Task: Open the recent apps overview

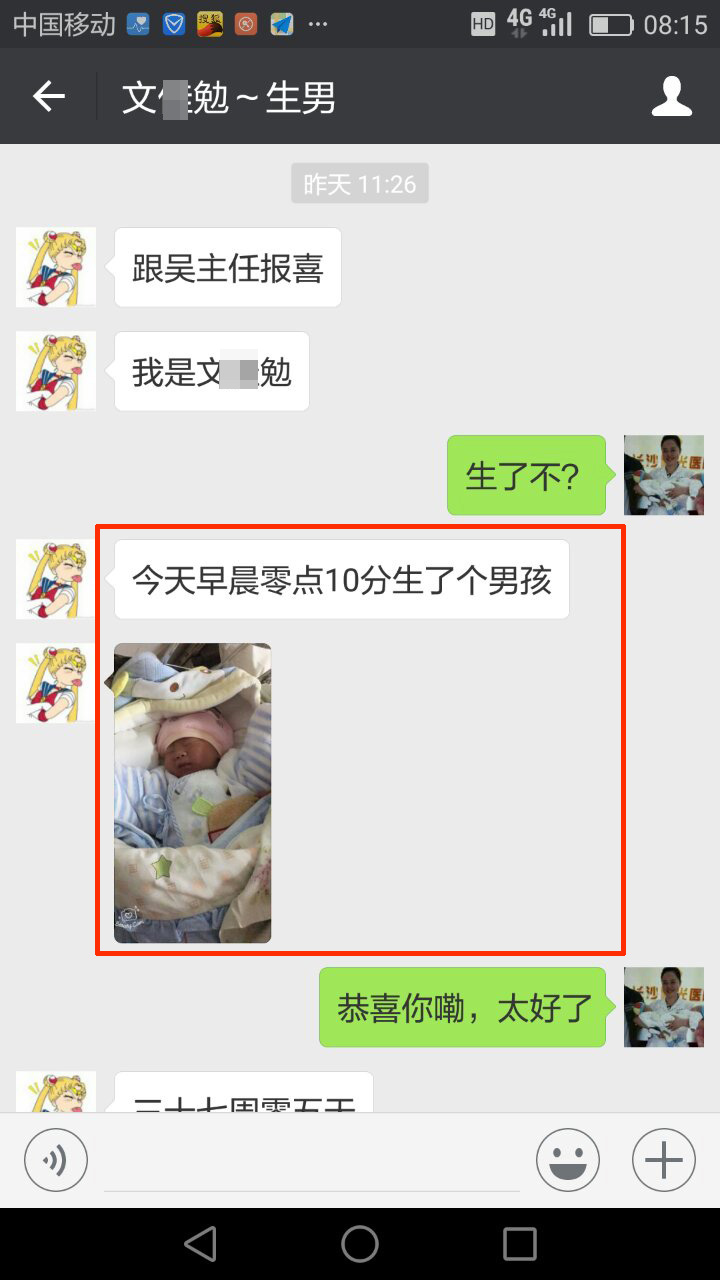Action: [519, 1244]
